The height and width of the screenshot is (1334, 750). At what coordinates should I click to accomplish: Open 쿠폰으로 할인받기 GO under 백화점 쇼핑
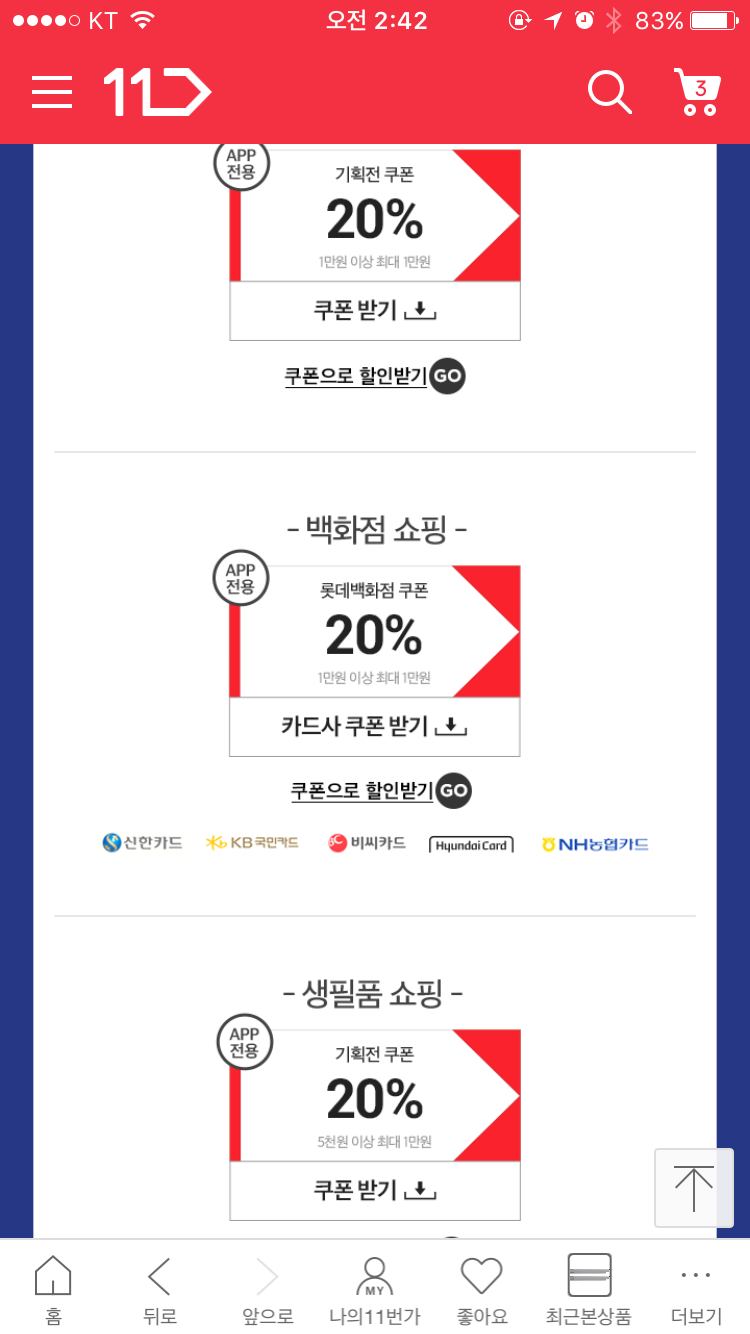click(381, 791)
